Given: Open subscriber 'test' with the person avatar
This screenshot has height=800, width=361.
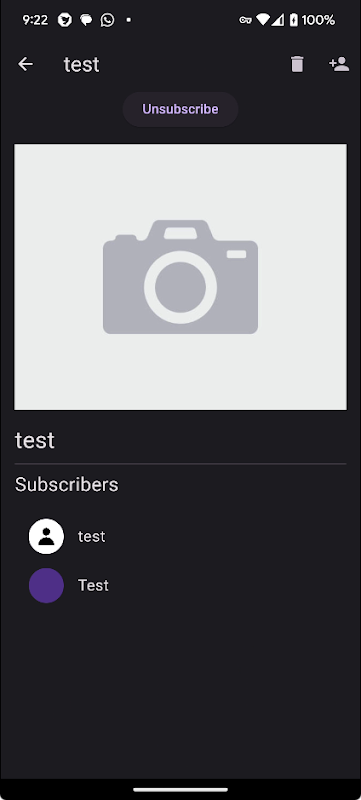Looking at the screenshot, I should [x=180, y=536].
